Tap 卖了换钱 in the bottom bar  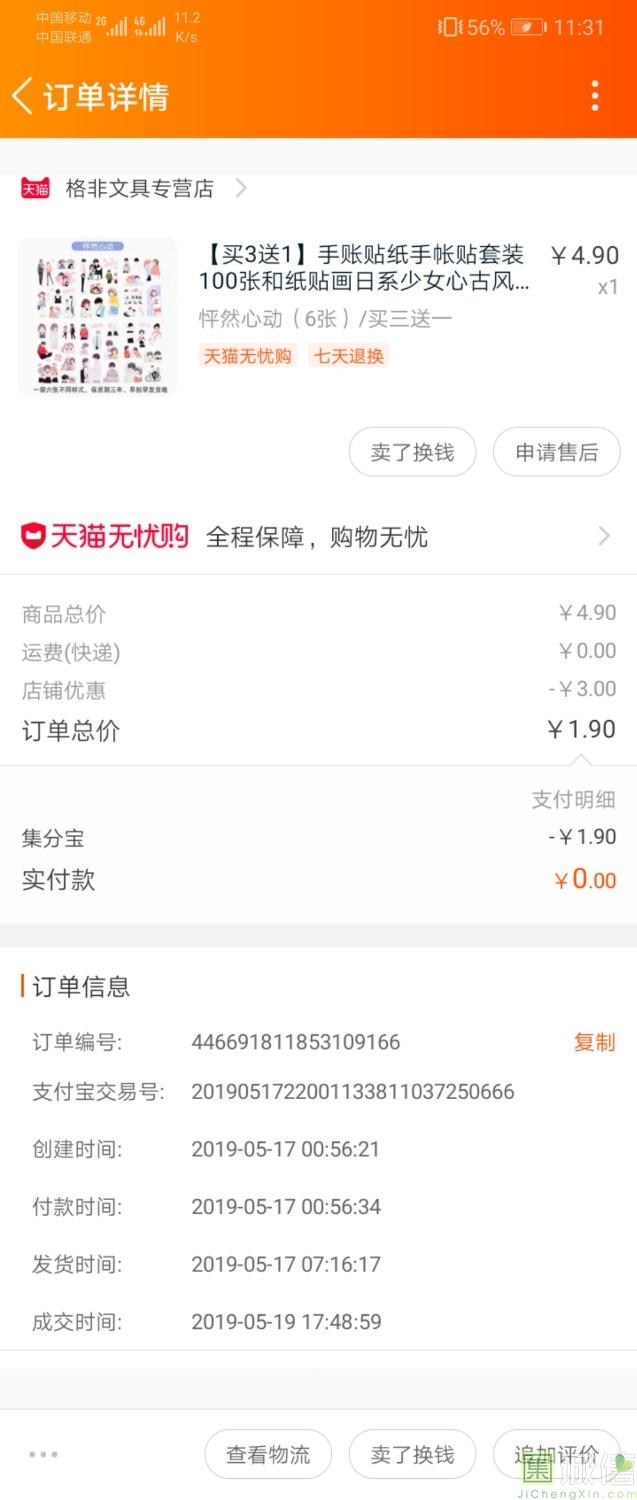pos(412,1454)
